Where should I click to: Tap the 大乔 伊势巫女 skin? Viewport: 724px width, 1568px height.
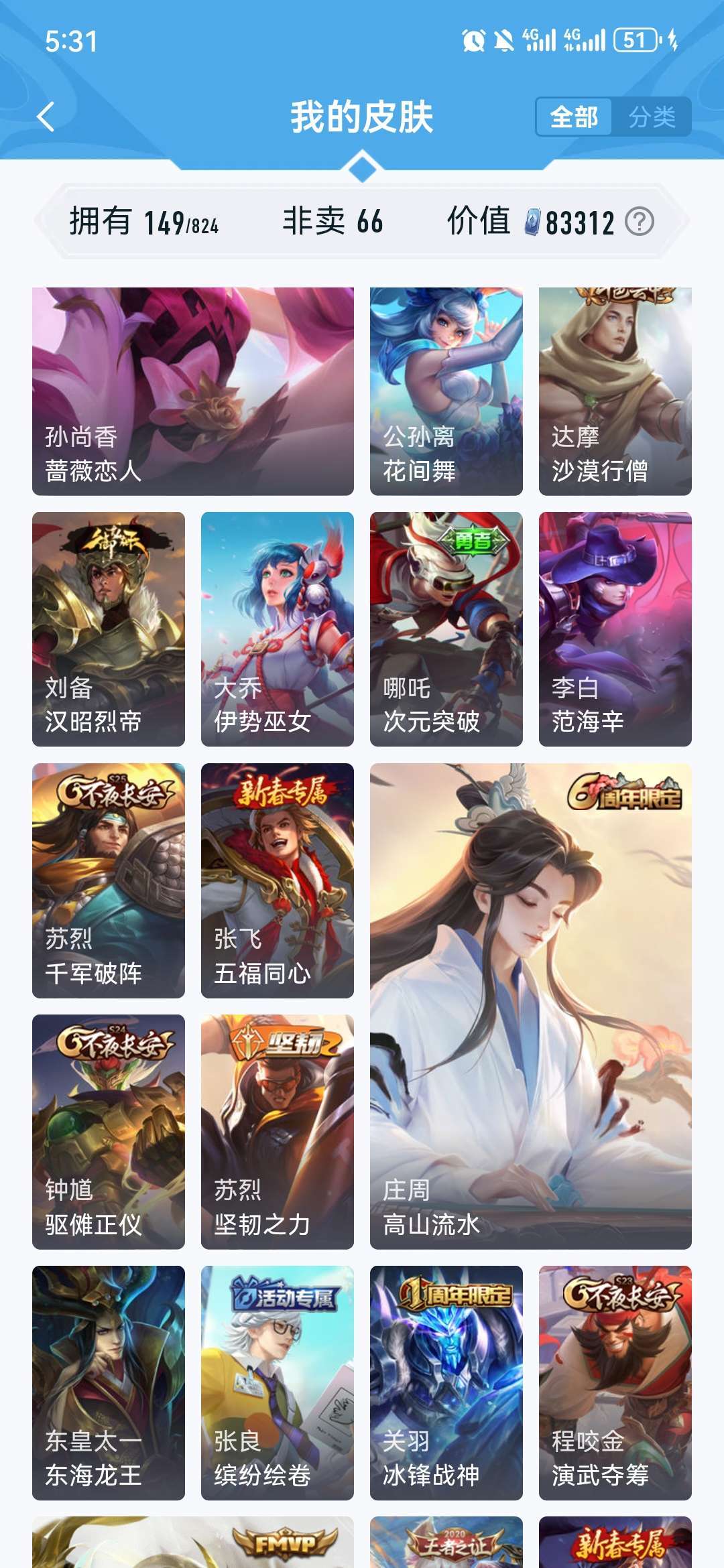click(x=278, y=629)
